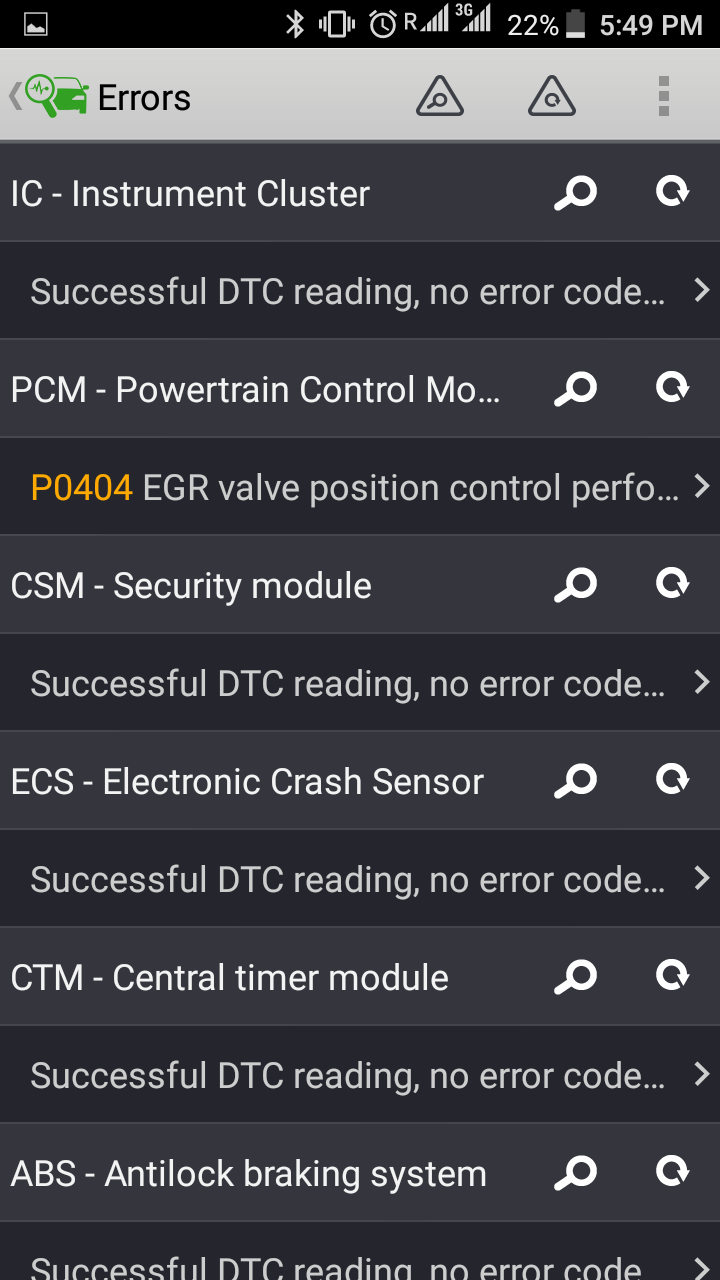Screen dimensions: 720x1280
Task: Refresh the ECS Electronic Crash Sensor
Action: pyautogui.click(x=673, y=779)
